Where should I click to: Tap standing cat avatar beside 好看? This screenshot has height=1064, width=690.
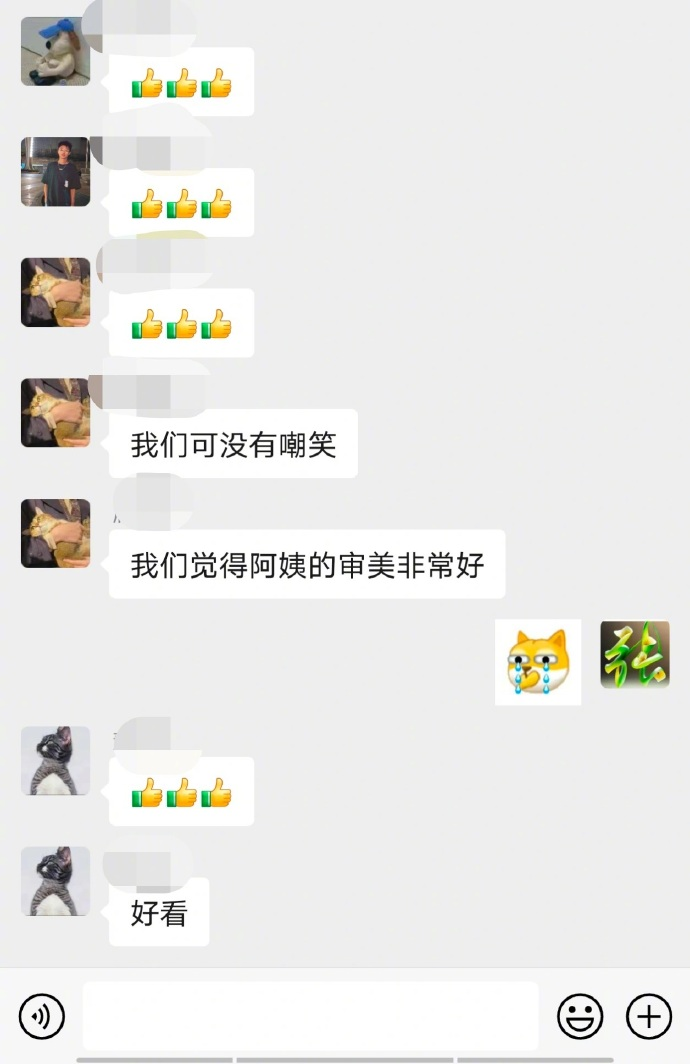pyautogui.click(x=56, y=881)
